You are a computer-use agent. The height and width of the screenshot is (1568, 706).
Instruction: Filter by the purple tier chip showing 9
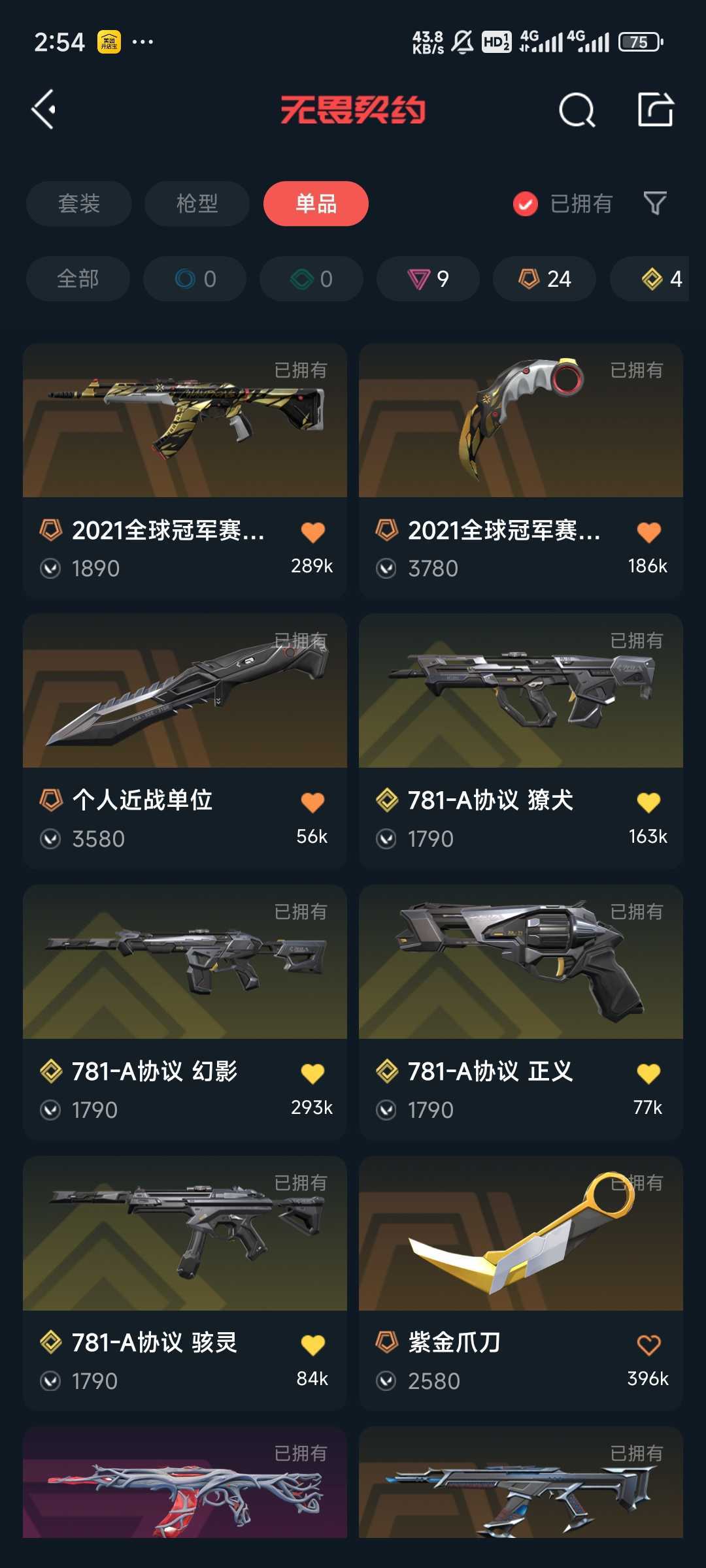(428, 279)
